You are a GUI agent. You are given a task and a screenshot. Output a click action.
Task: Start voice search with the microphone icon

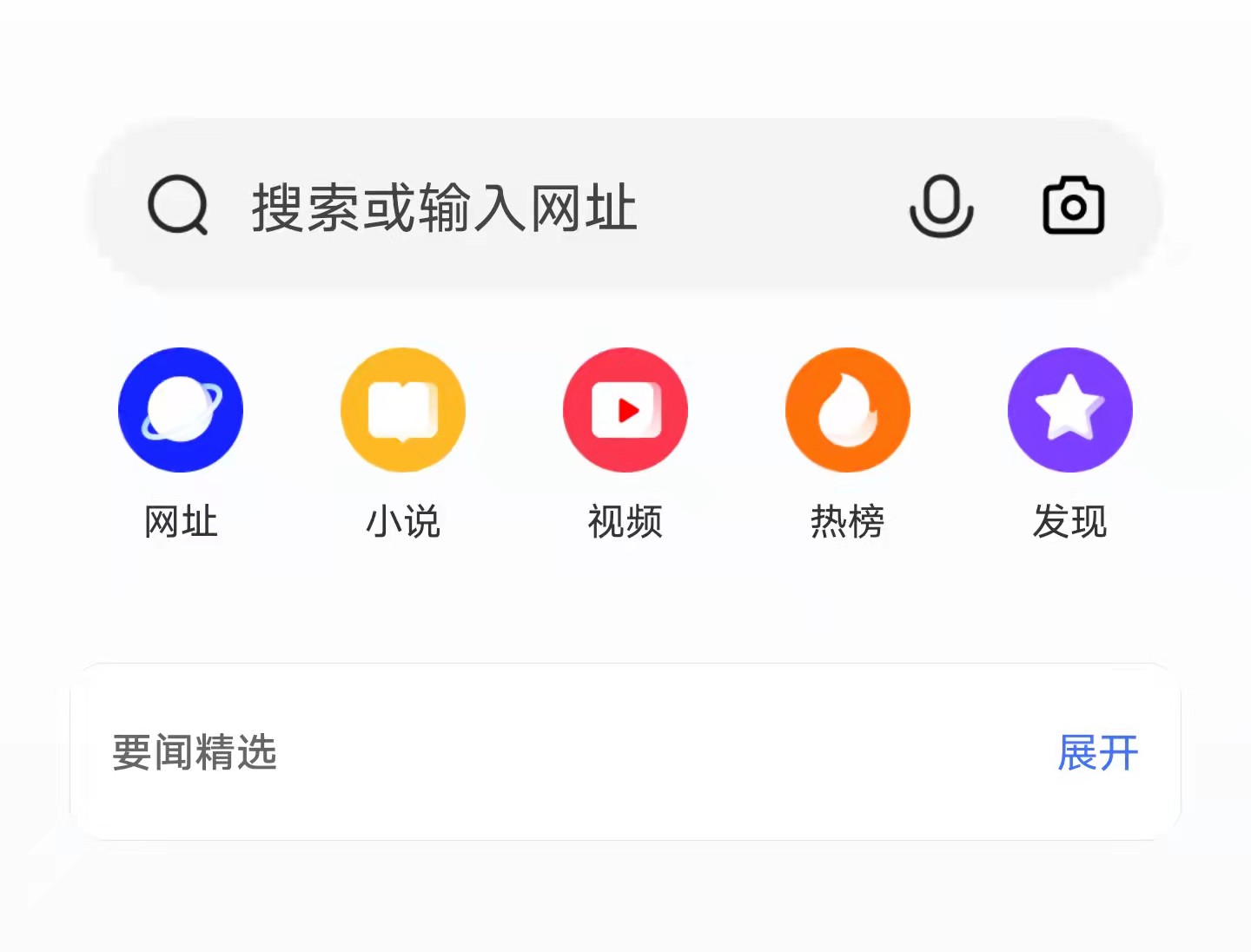pos(941,207)
